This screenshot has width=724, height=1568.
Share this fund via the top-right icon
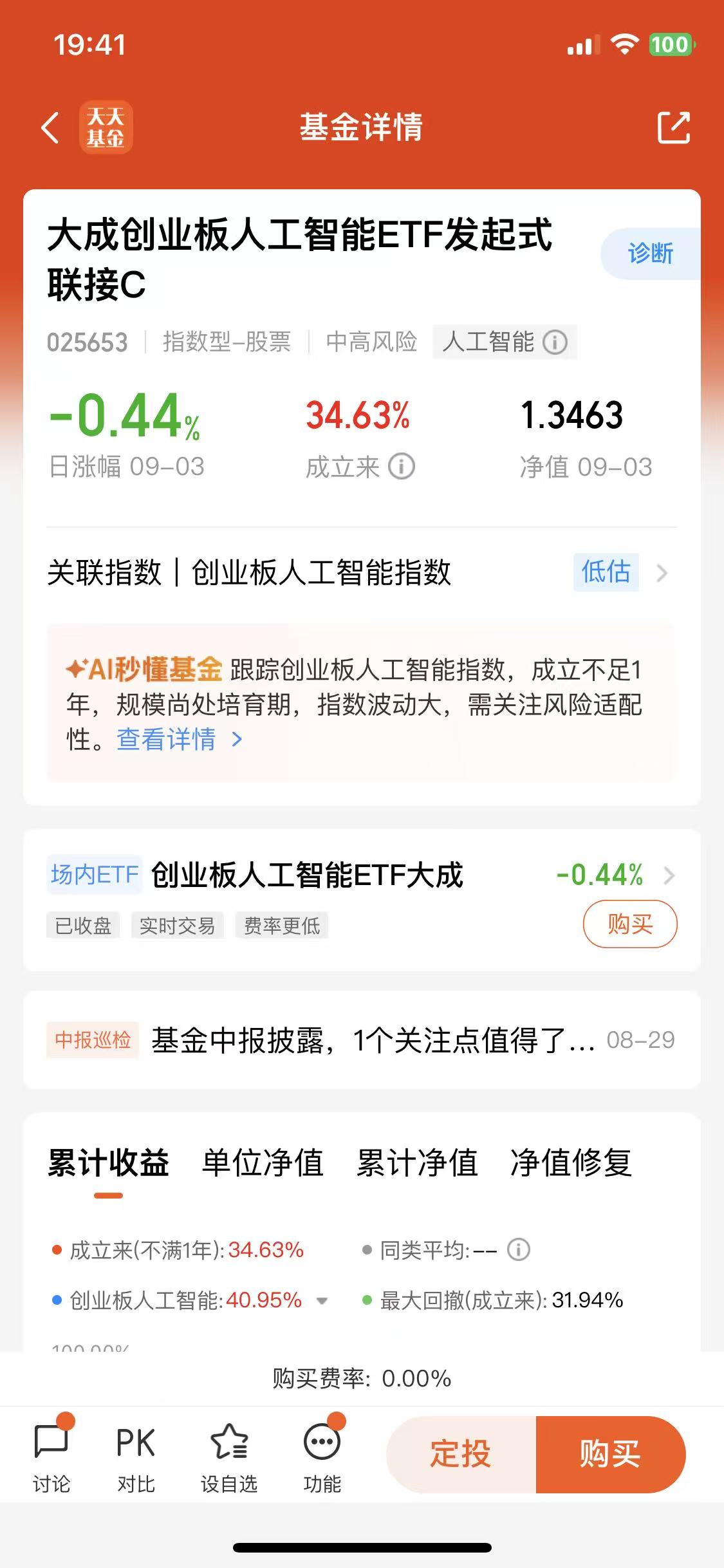click(674, 127)
